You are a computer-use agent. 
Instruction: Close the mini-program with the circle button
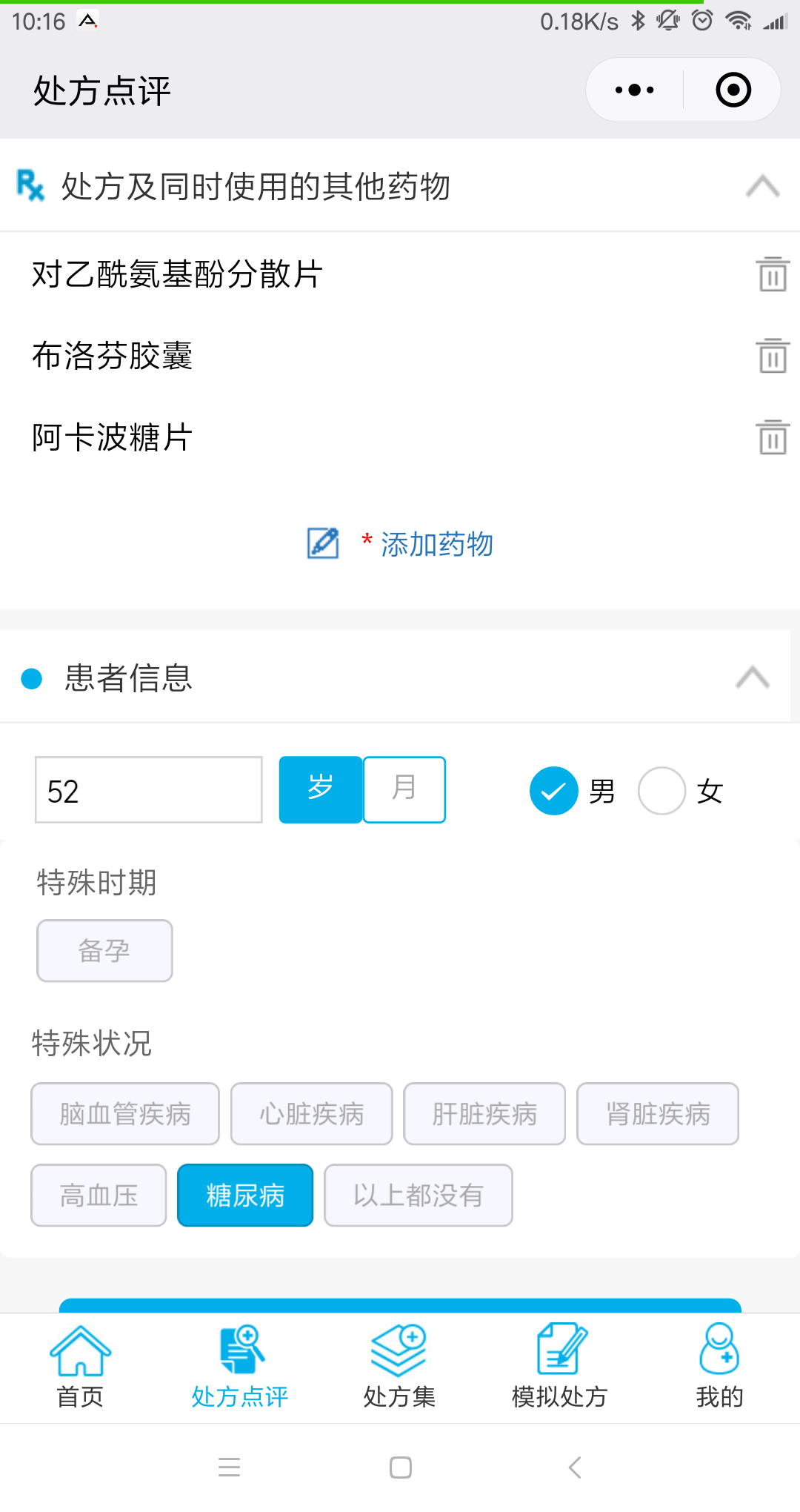733,90
